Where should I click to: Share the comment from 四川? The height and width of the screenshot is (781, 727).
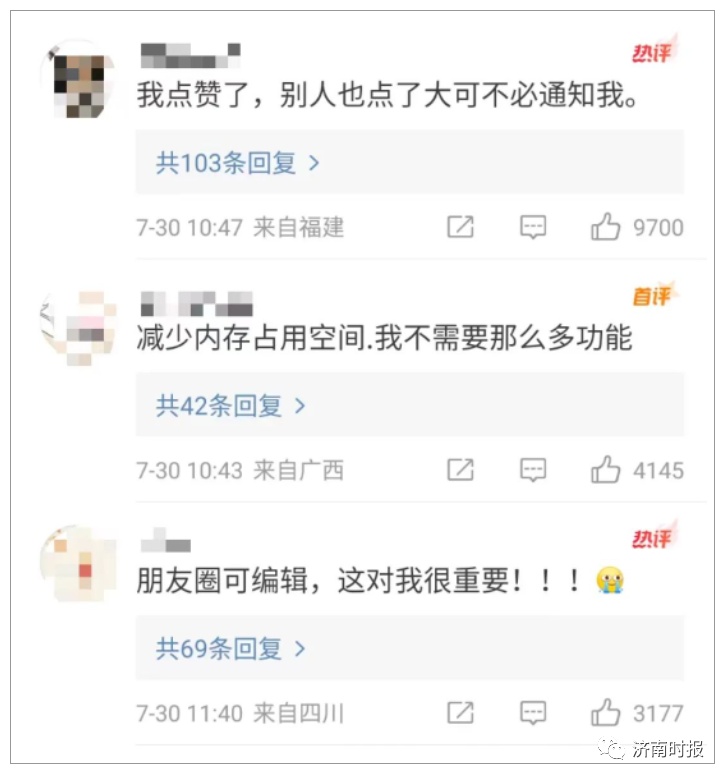click(460, 713)
